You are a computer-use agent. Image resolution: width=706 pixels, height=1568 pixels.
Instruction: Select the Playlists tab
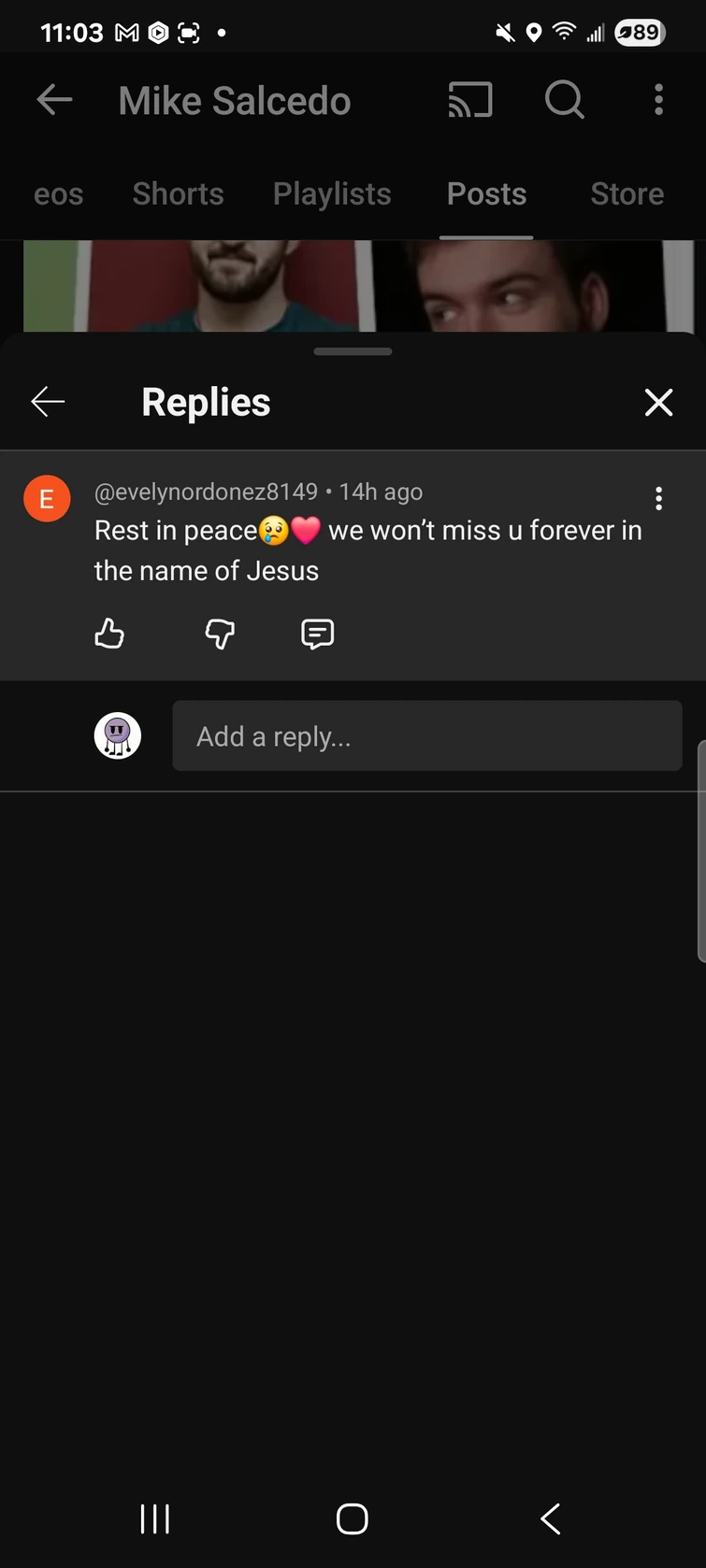(331, 193)
